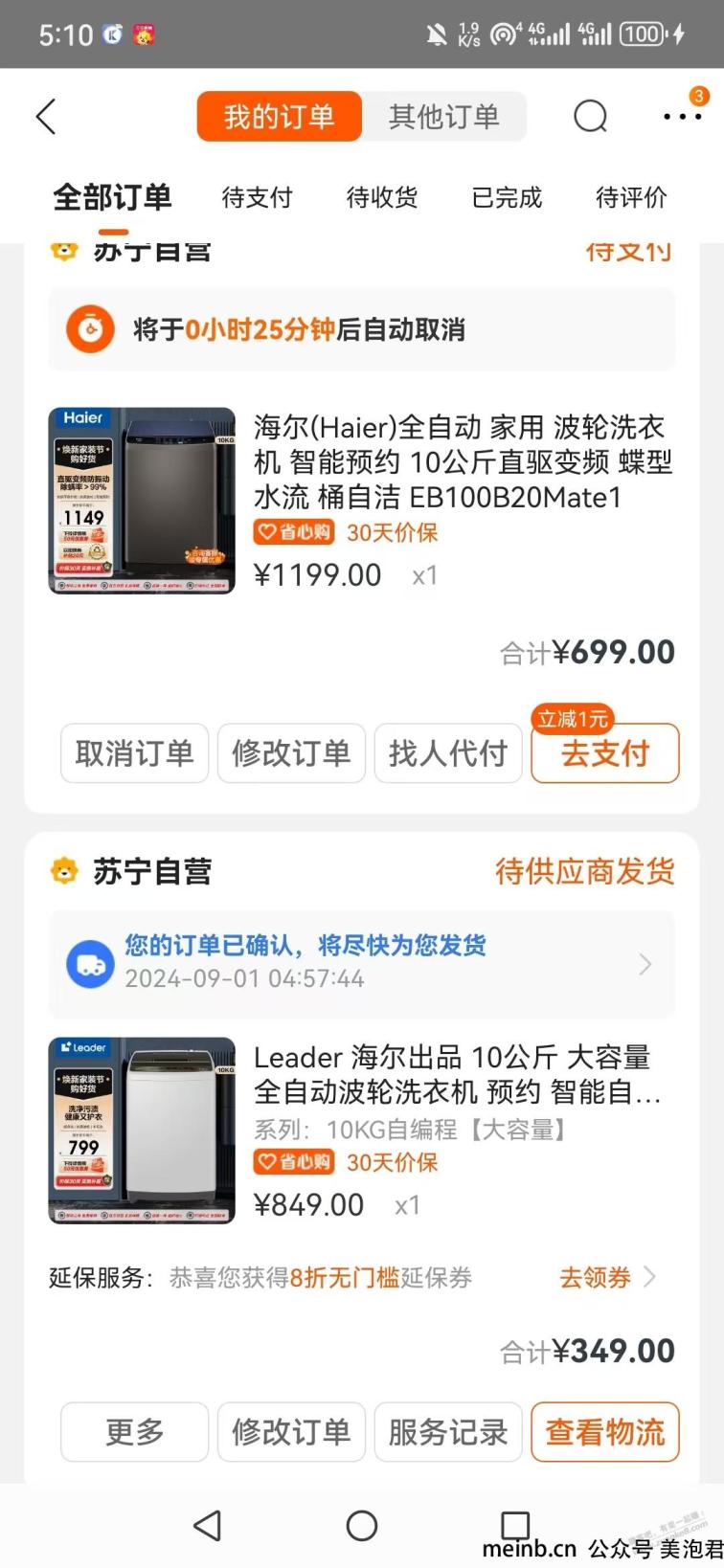Tap 去支付 to pay ¥699.00 order

(604, 753)
